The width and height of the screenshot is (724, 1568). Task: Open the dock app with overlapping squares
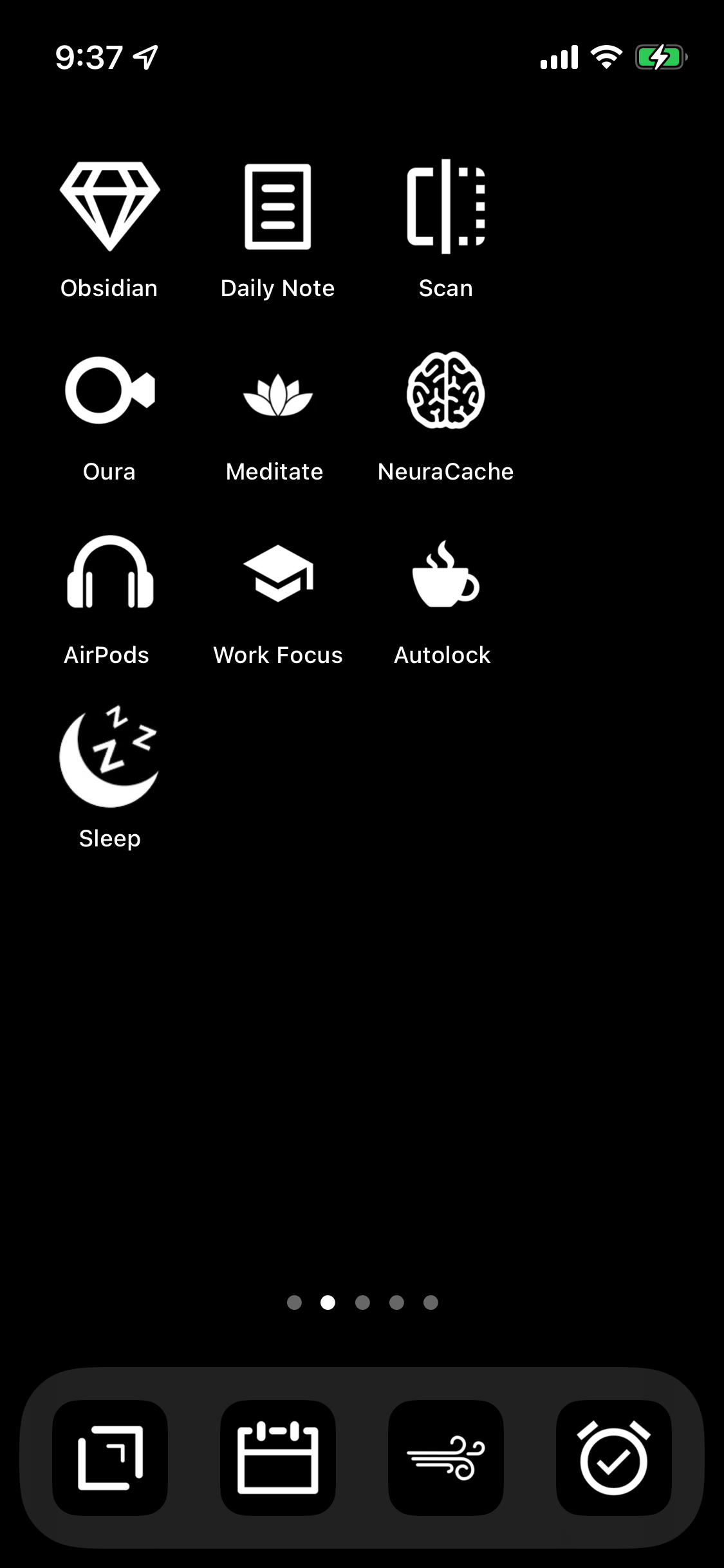[x=109, y=1458]
